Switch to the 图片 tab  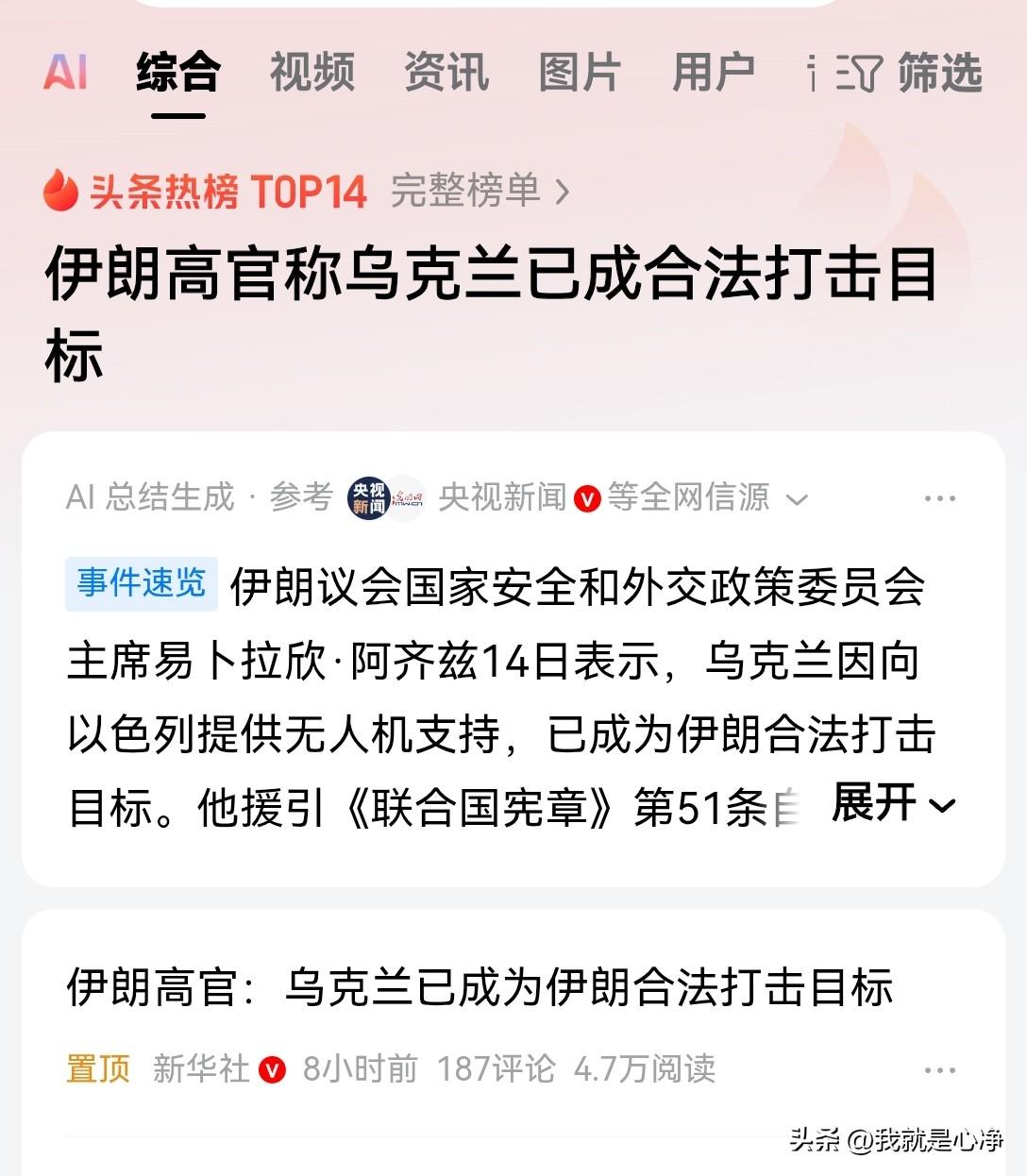pyautogui.click(x=579, y=75)
